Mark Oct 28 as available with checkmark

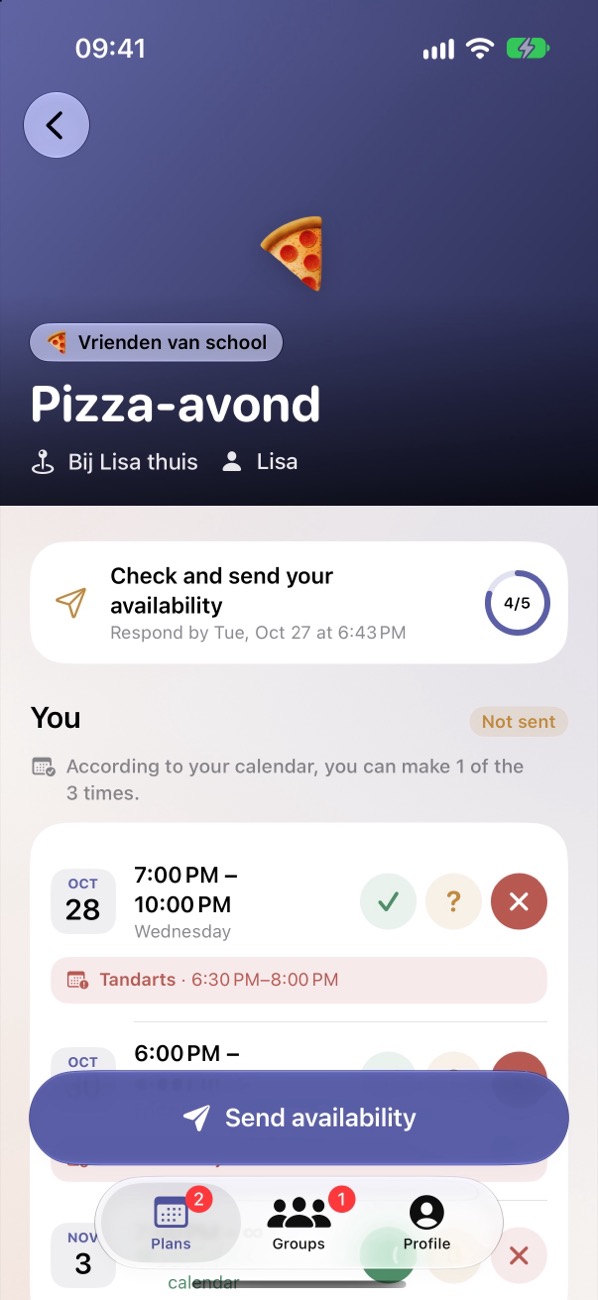(388, 902)
